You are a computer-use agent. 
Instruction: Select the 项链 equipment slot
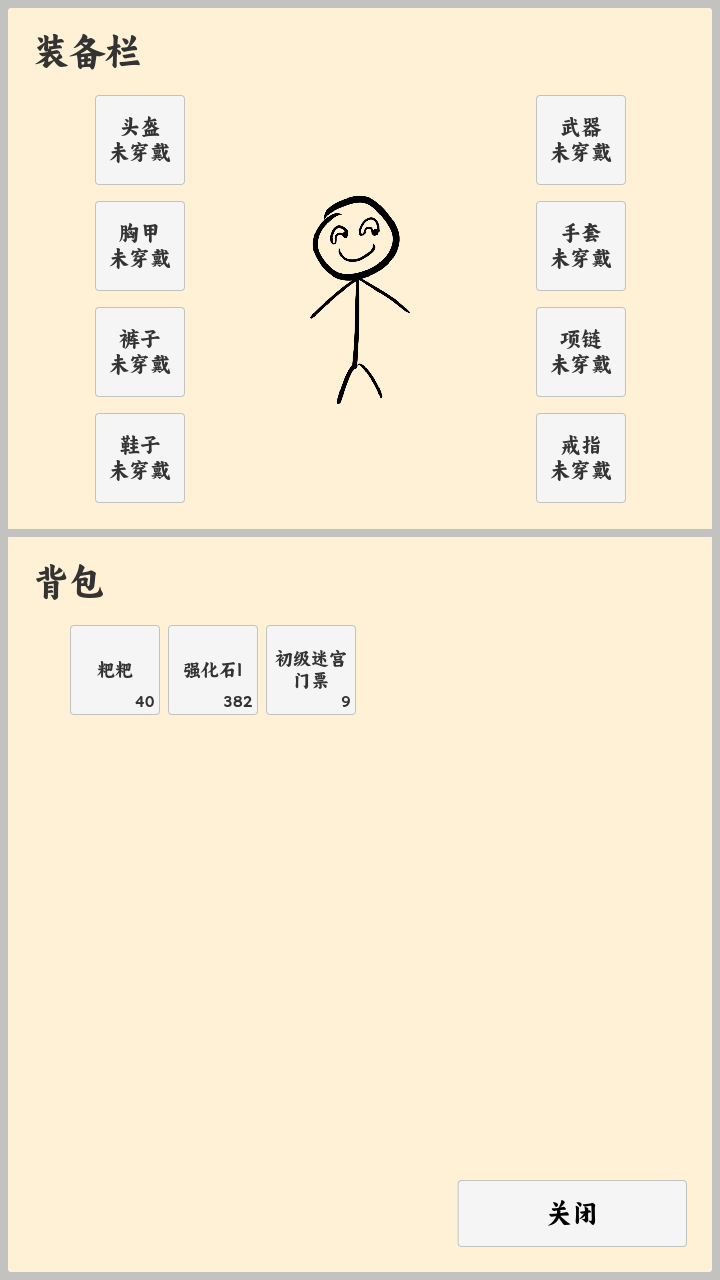581,352
